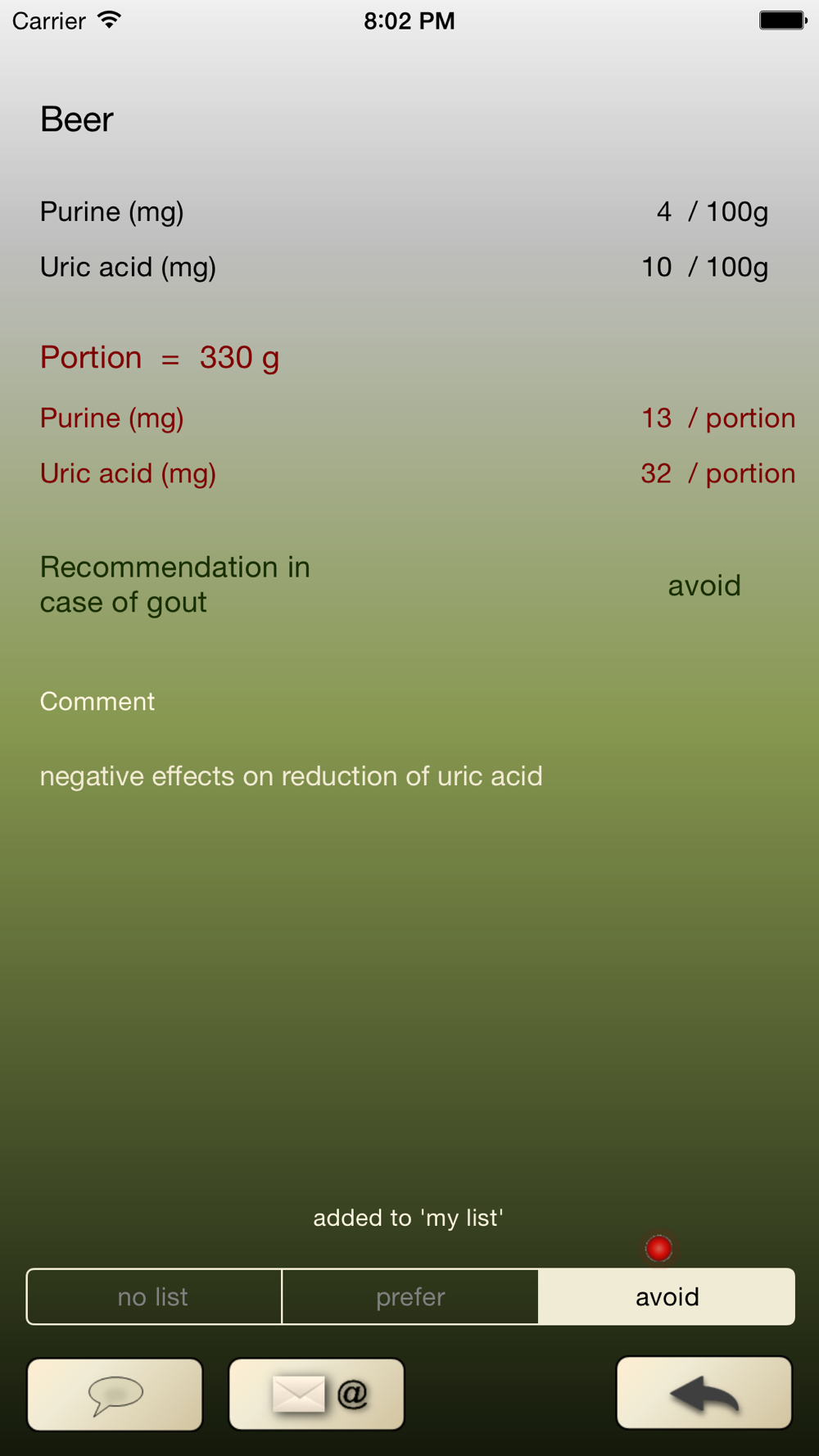The height and width of the screenshot is (1456, 819).
Task: Choose the 'avoid' list segment
Action: [667, 1296]
